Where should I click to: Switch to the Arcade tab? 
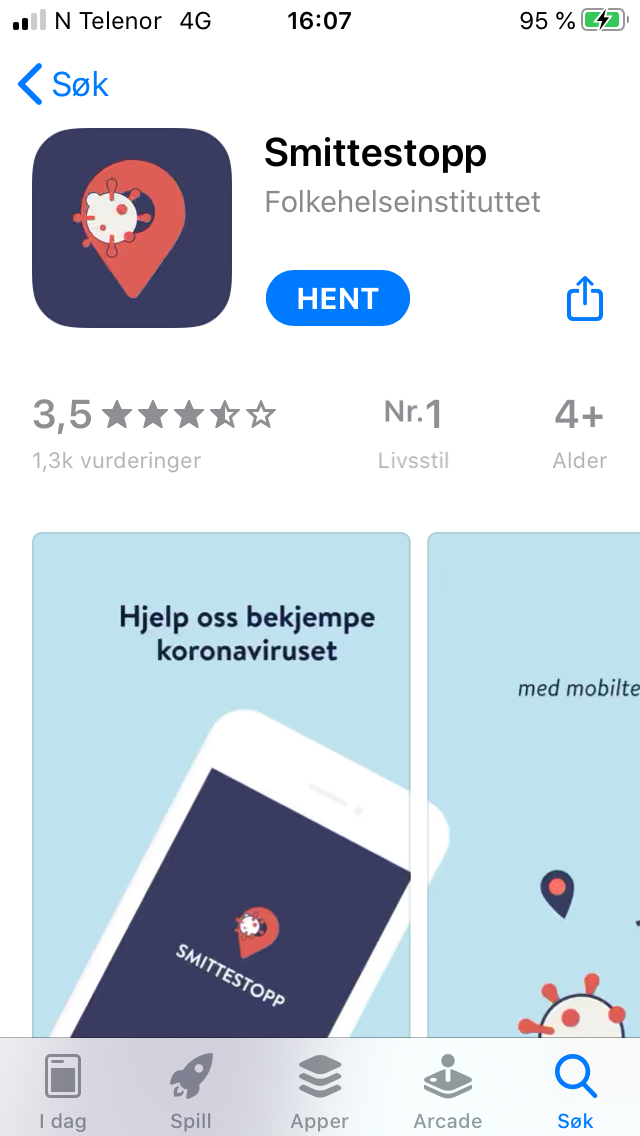click(x=447, y=1090)
